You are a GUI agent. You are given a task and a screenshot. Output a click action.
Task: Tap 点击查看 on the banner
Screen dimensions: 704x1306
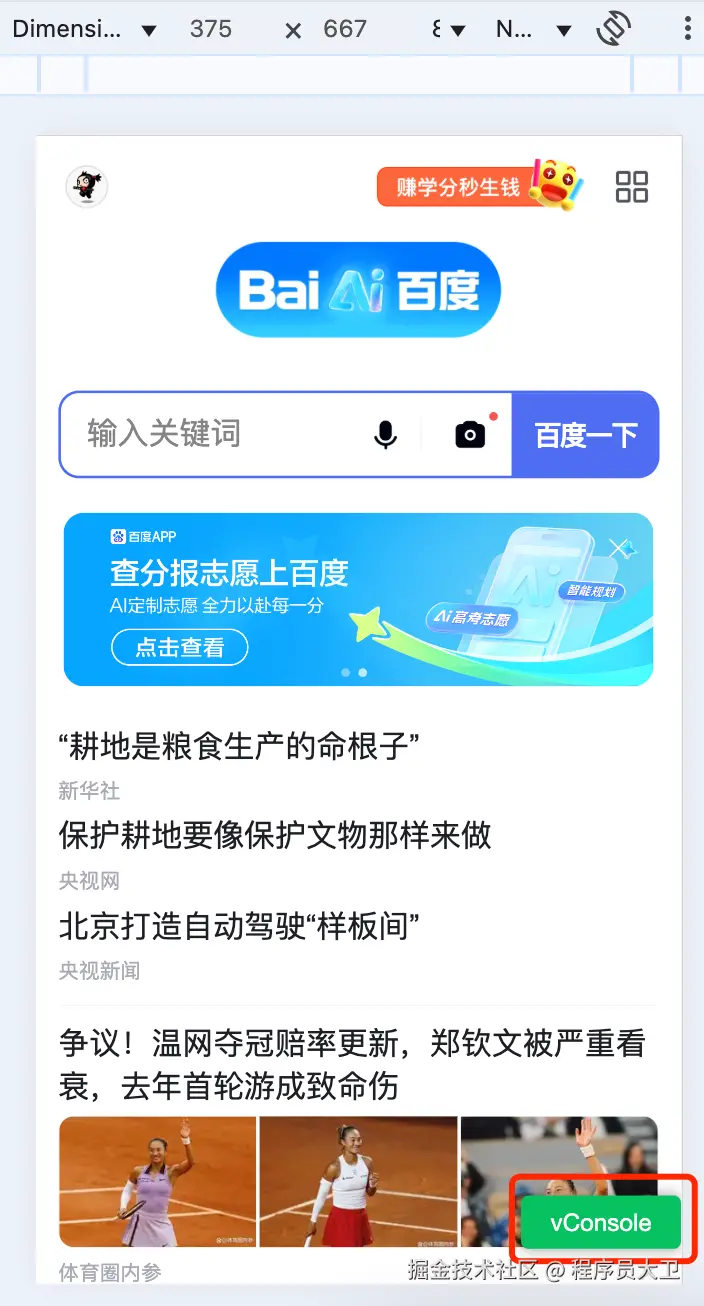click(180, 647)
